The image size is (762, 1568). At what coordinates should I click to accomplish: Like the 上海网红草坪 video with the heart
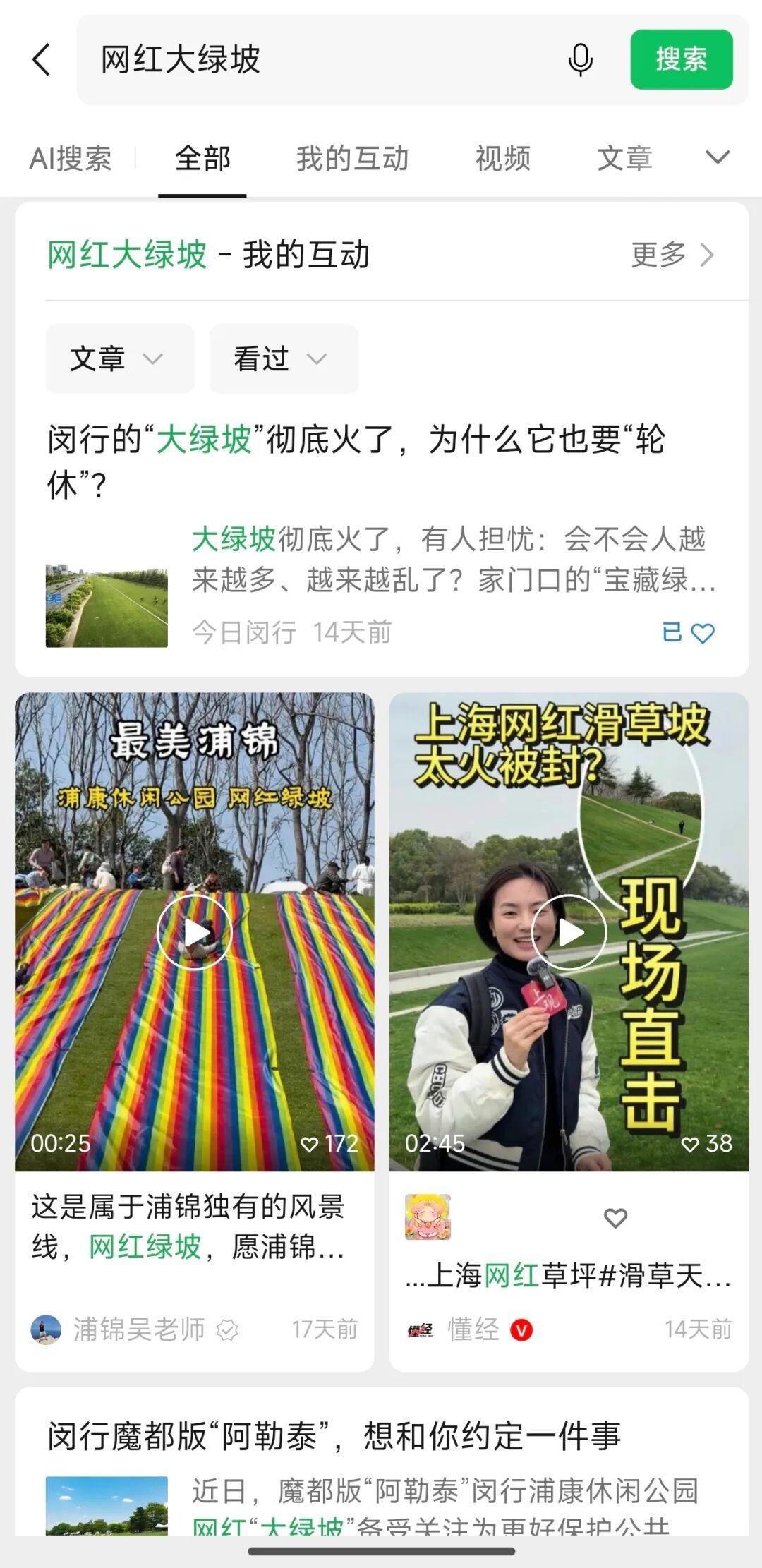615,1217
